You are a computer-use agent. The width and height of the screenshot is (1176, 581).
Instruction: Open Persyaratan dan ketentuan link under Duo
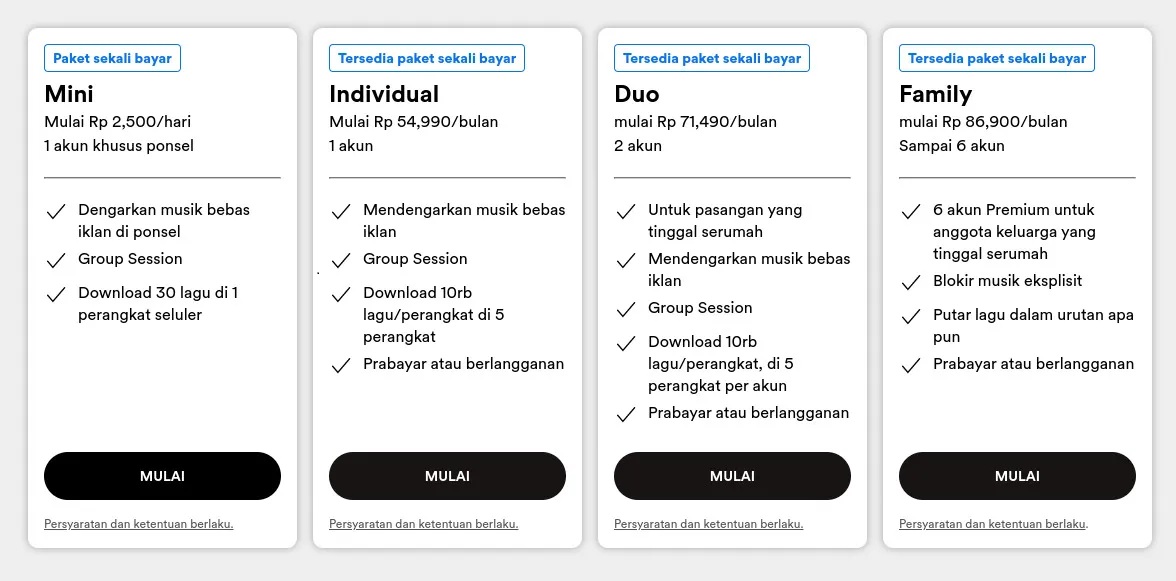point(708,524)
